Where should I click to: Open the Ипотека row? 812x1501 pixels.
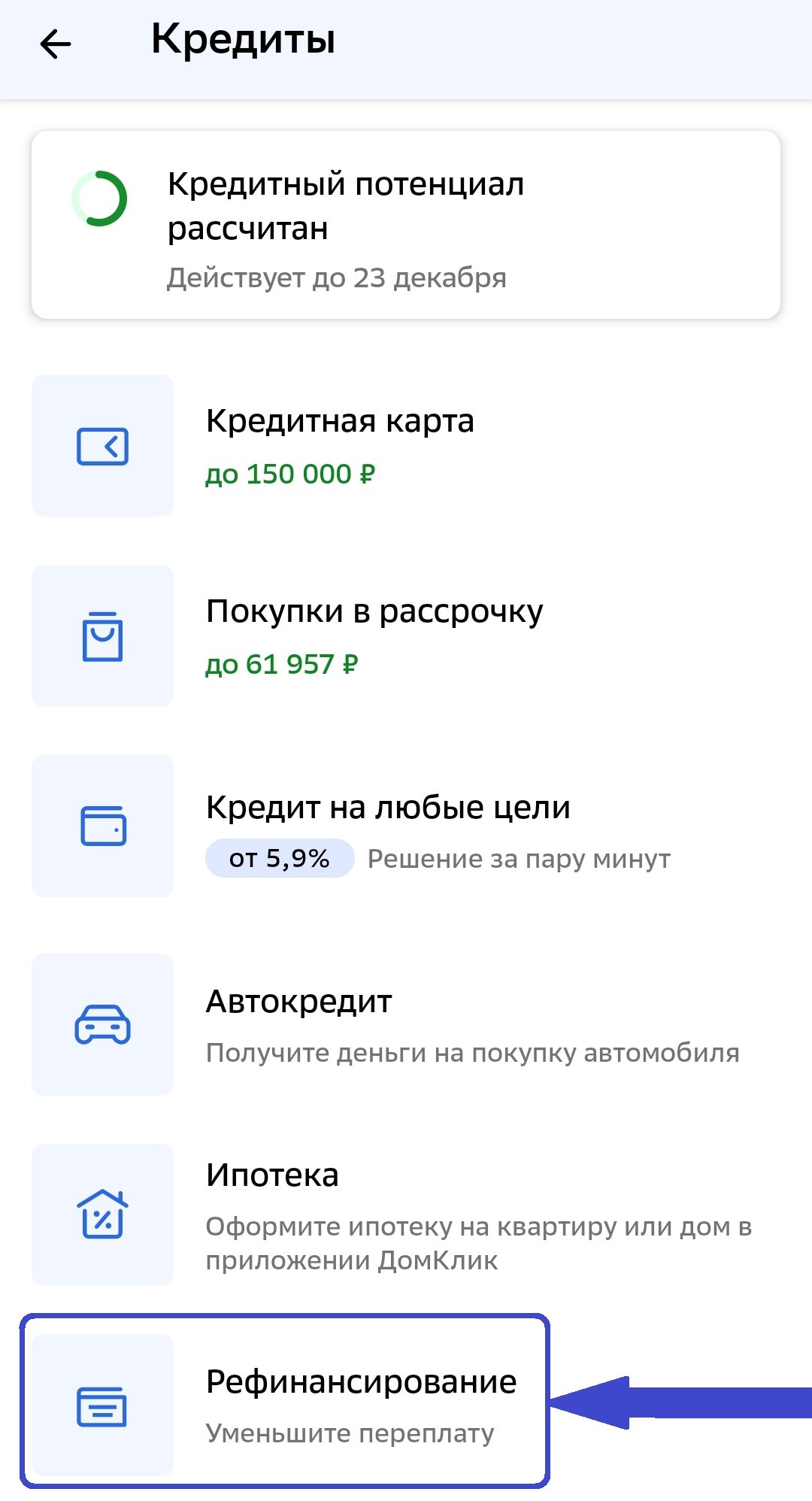pyautogui.click(x=406, y=1214)
